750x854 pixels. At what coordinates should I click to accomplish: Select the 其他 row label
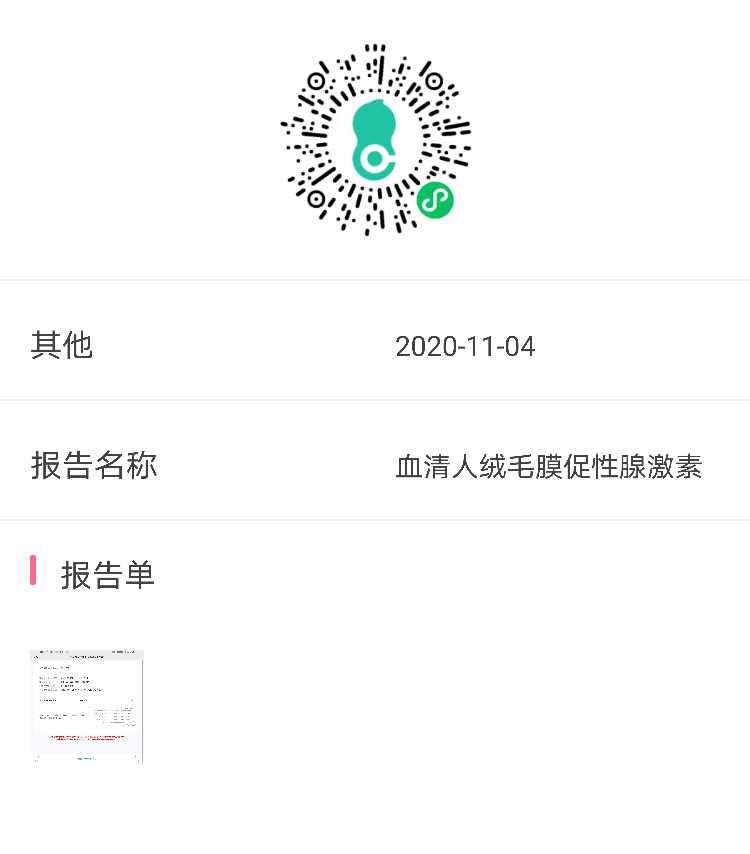pyautogui.click(x=62, y=344)
